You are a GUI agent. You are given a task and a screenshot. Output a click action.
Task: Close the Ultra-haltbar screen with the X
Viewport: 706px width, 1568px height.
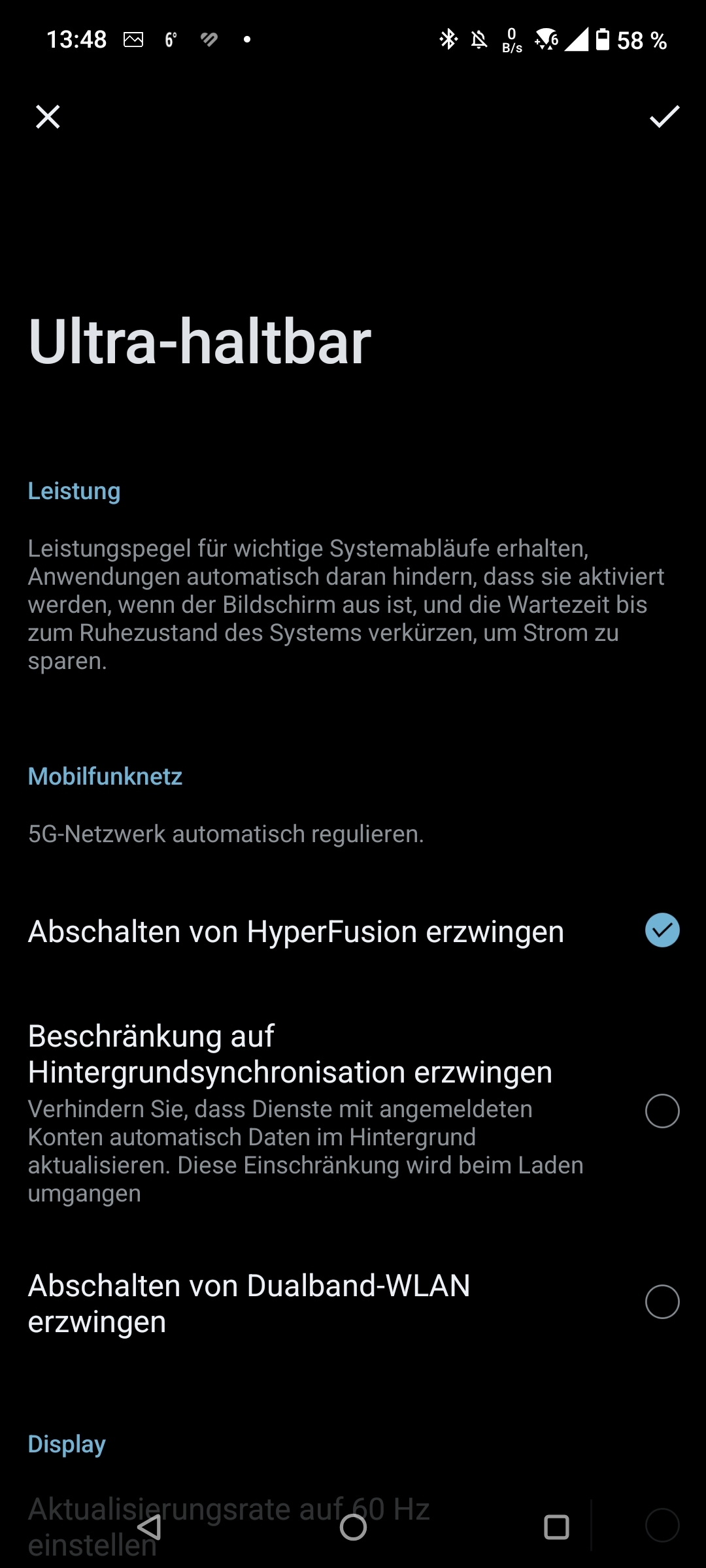tap(48, 117)
